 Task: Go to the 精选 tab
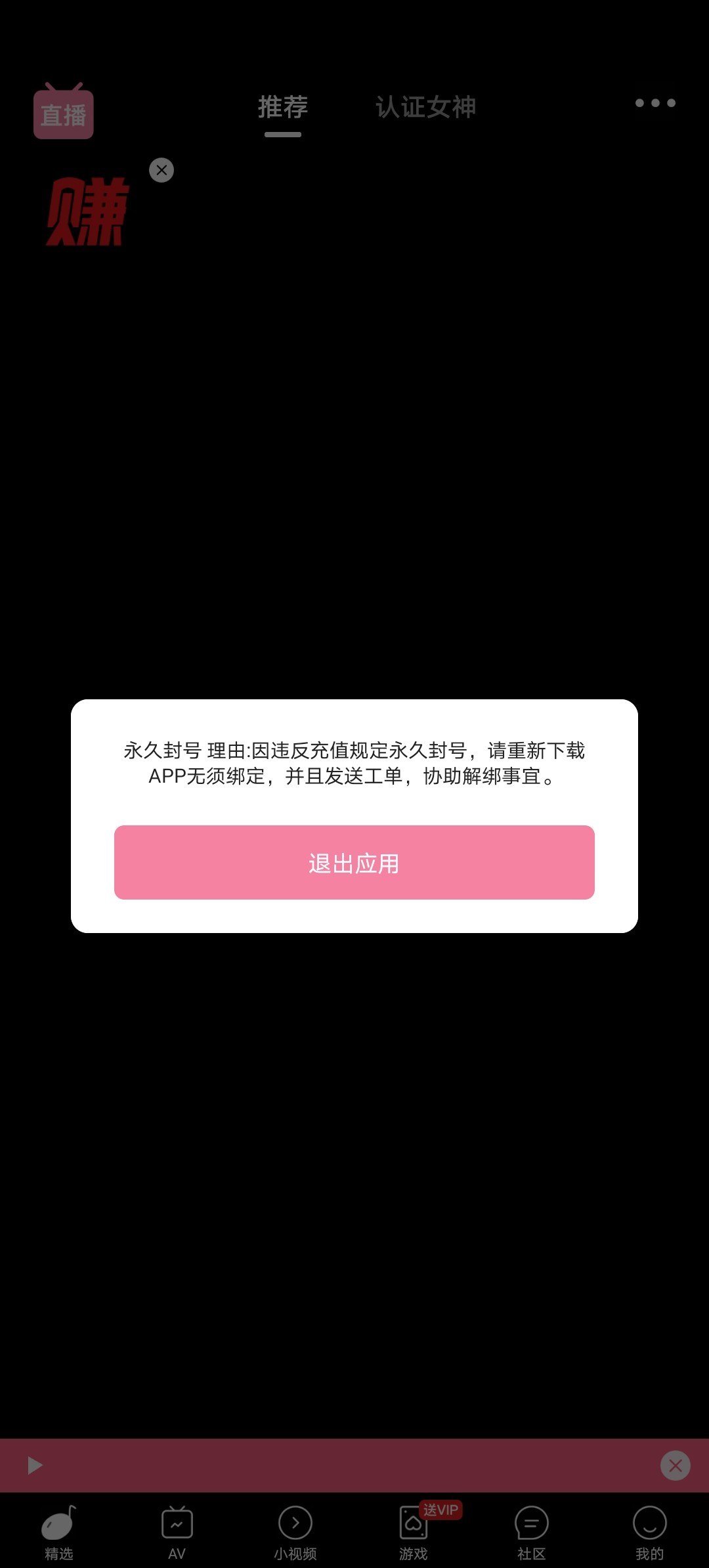(x=59, y=1533)
